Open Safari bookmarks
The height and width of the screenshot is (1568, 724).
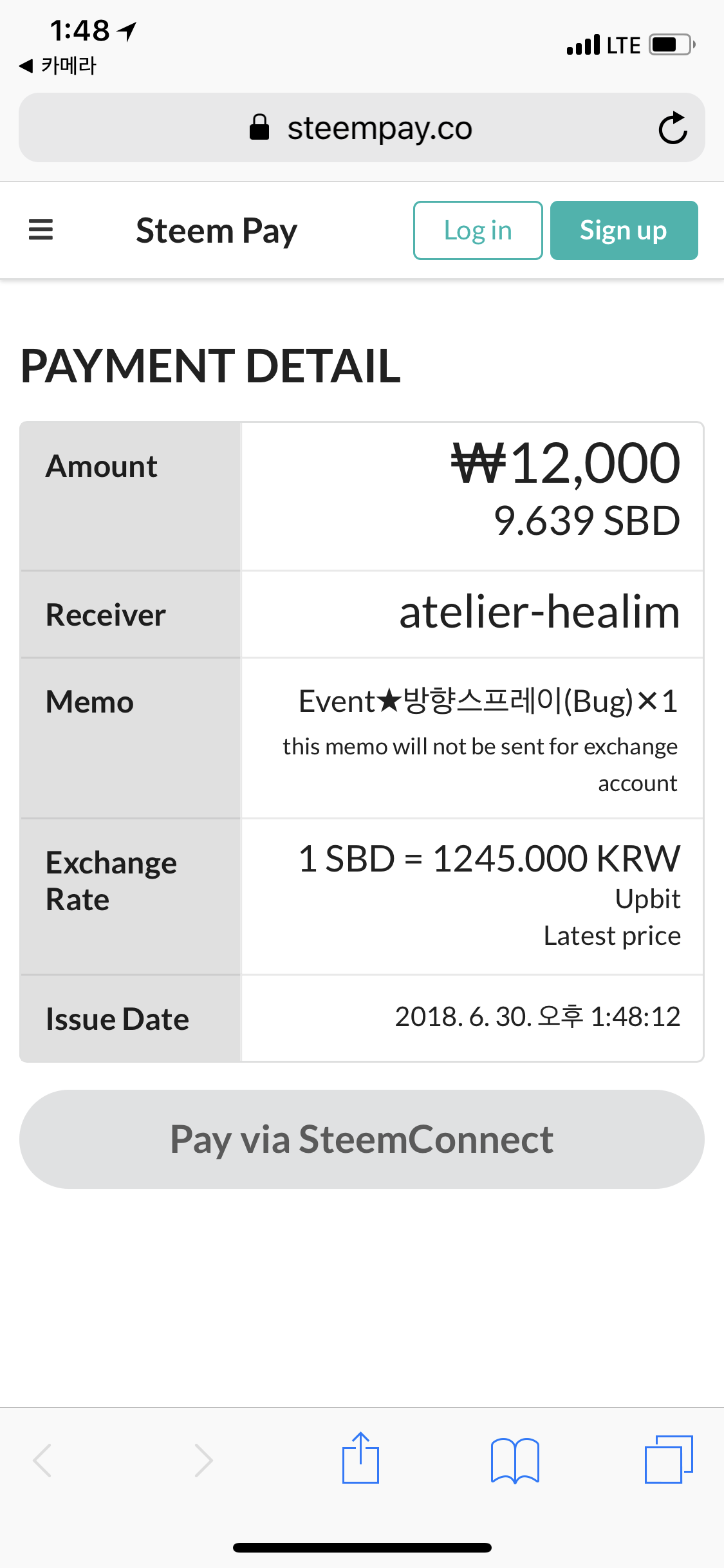click(515, 1460)
